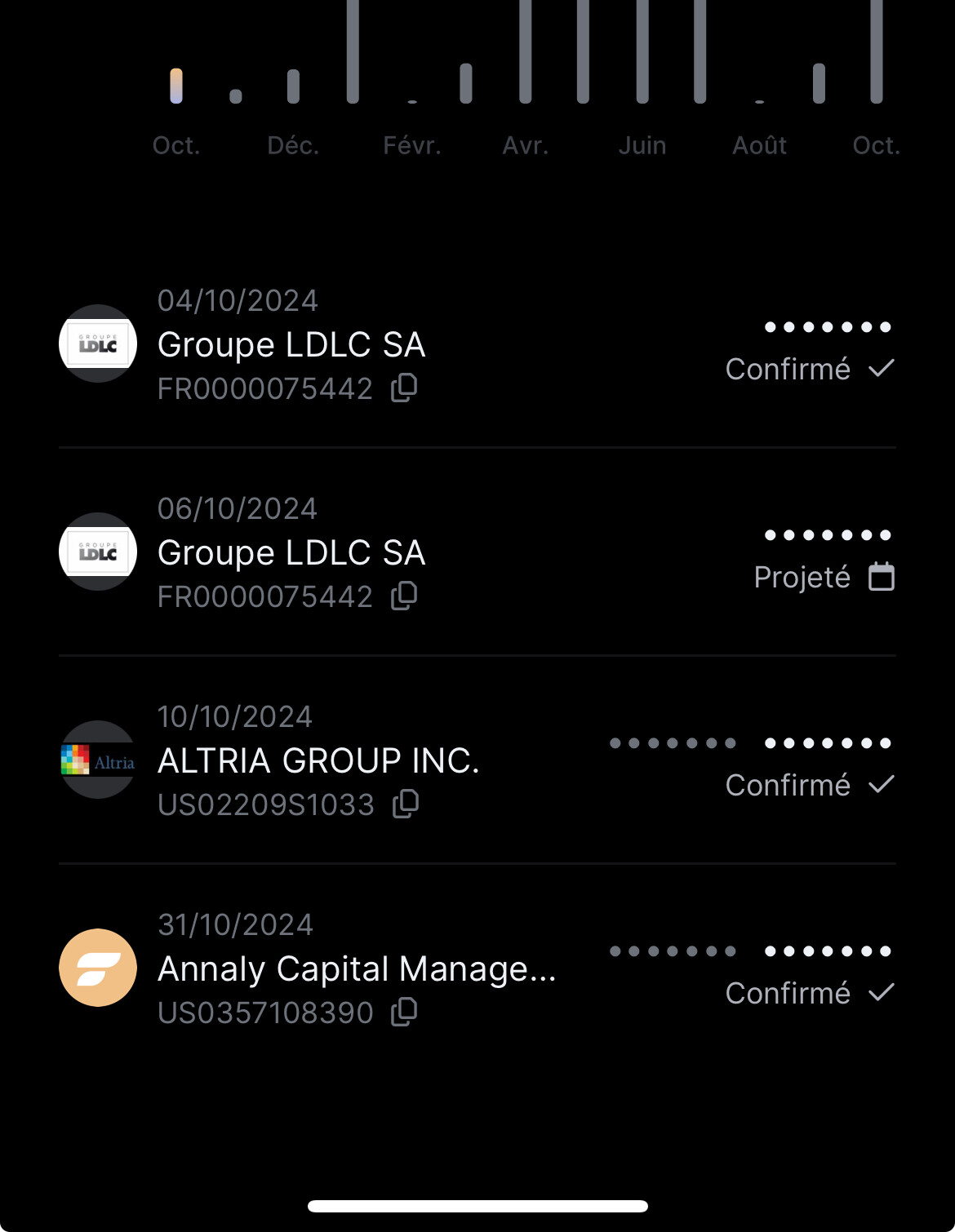Copy the ISIN US02209S1033 for Altria

coord(406,804)
